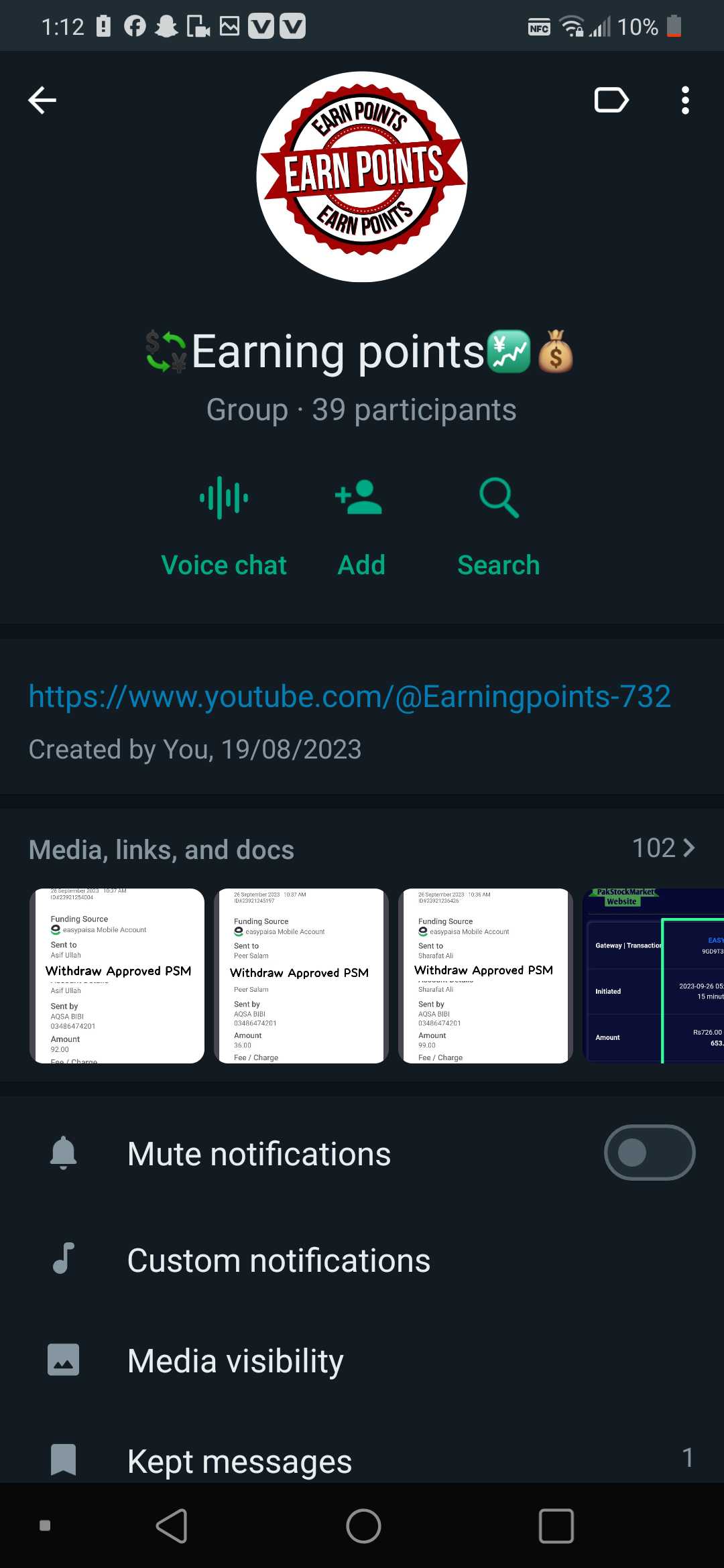Open the Asif Ullah withdraw receipt thumbnail
724x1568 pixels.
click(117, 976)
